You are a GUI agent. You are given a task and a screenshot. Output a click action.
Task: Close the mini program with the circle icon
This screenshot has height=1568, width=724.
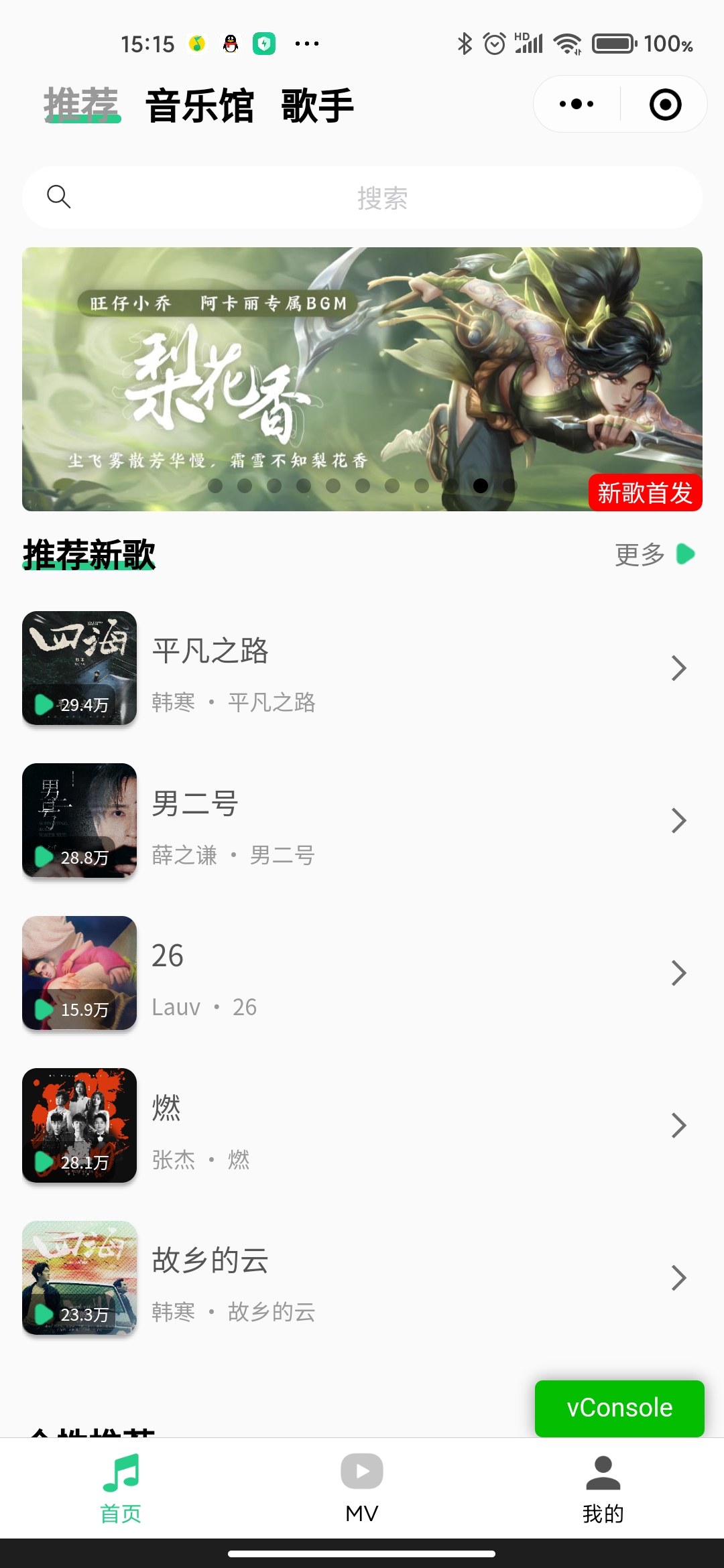665,105
